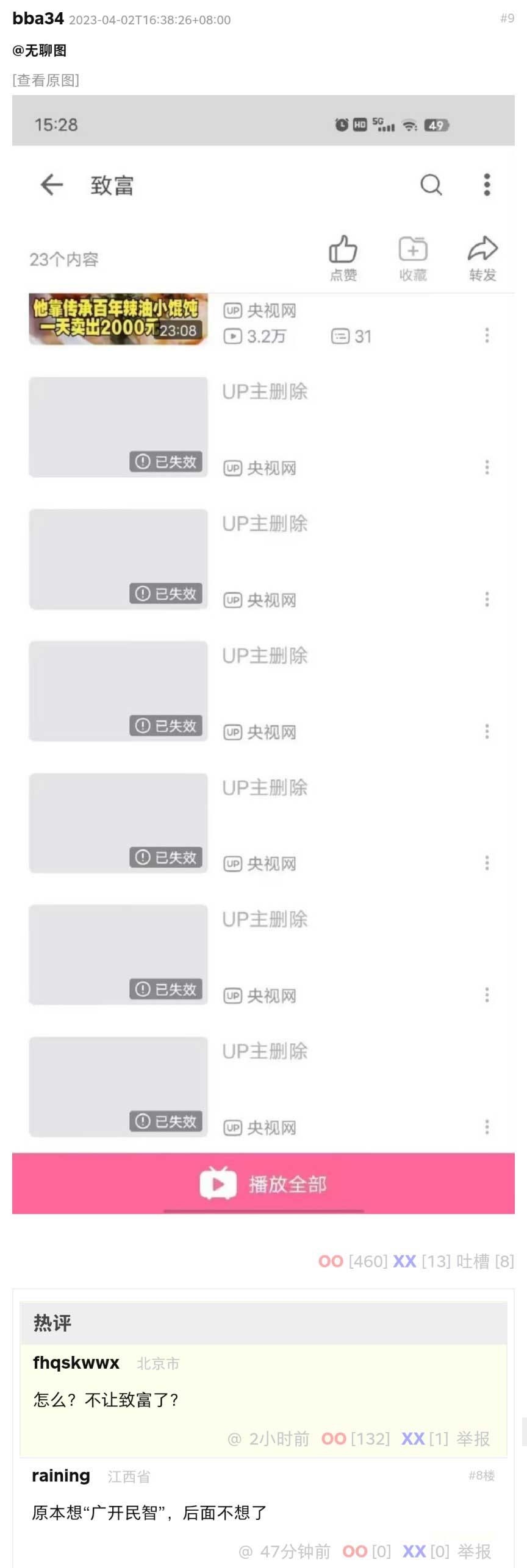Open the 查看原图 link
Image resolution: width=527 pixels, height=1568 pixels.
(x=46, y=80)
